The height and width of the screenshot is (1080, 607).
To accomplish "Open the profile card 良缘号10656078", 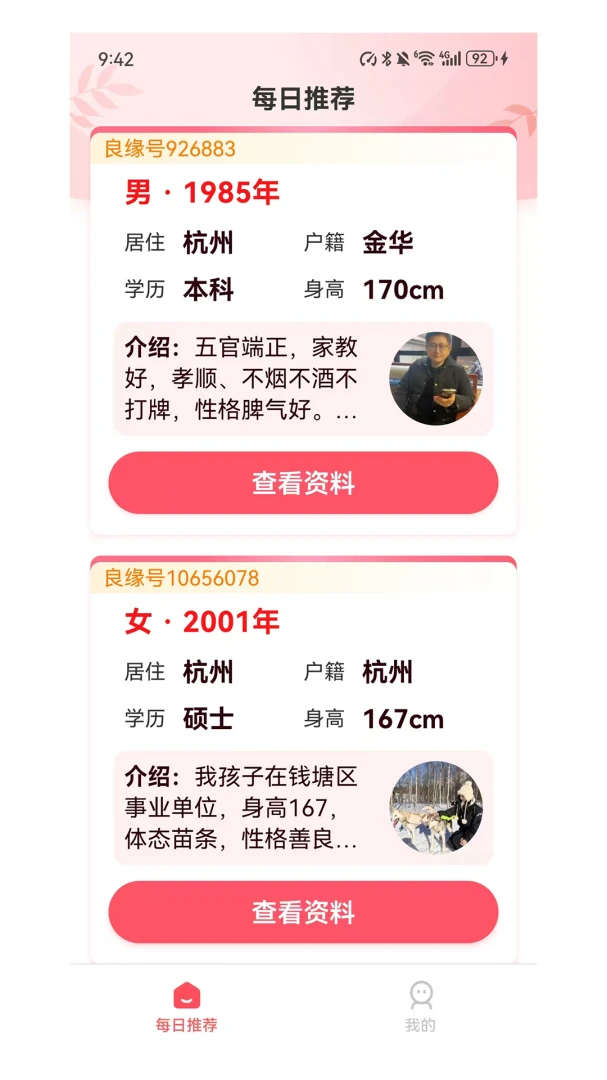I will coord(303,762).
